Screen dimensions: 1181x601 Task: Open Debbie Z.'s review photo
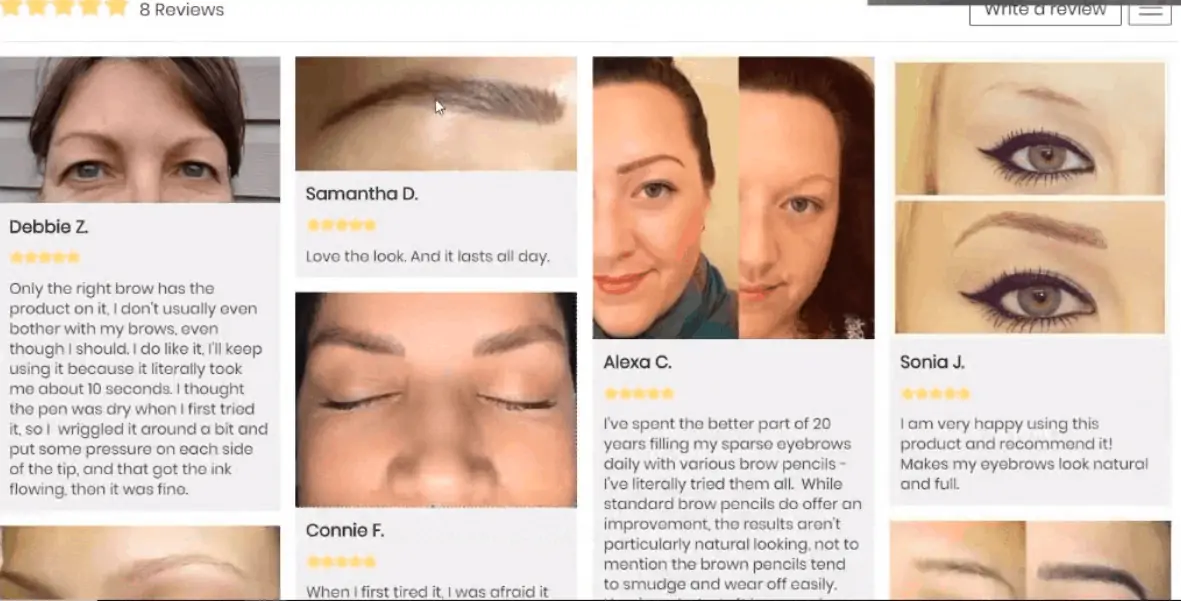(x=140, y=129)
